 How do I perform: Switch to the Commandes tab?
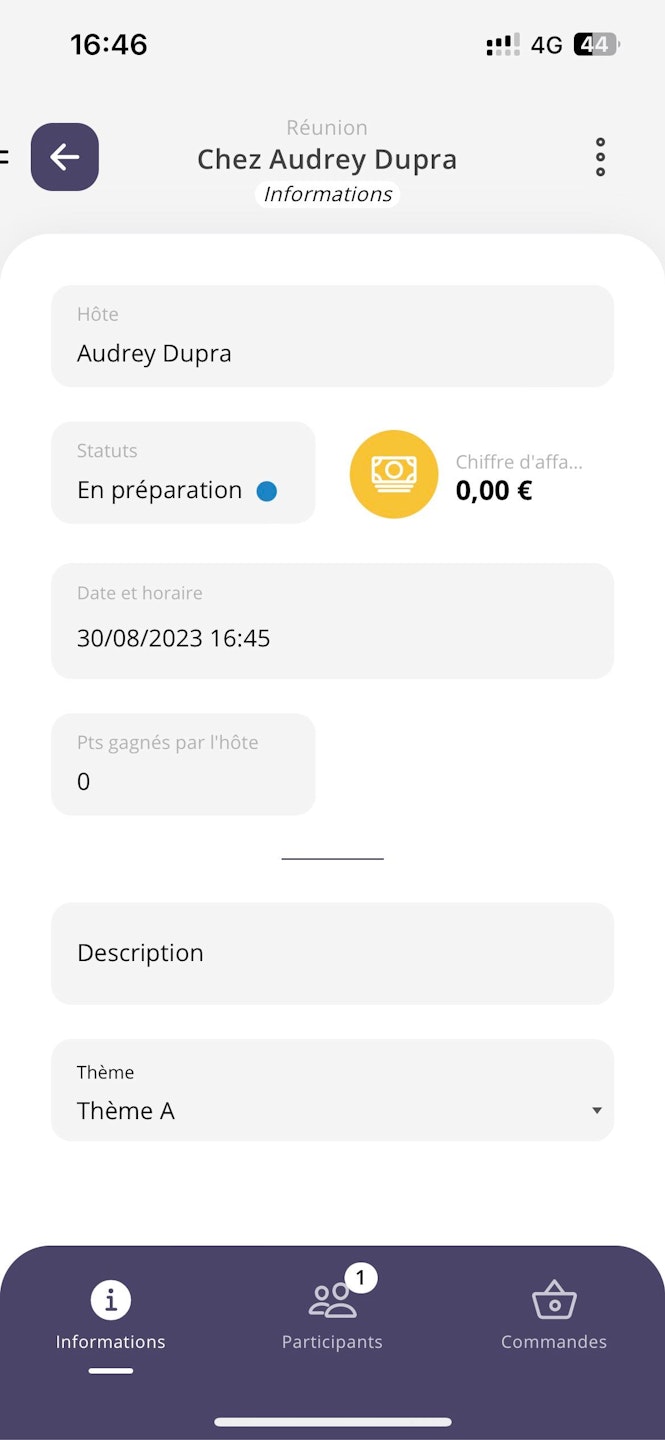point(553,1312)
